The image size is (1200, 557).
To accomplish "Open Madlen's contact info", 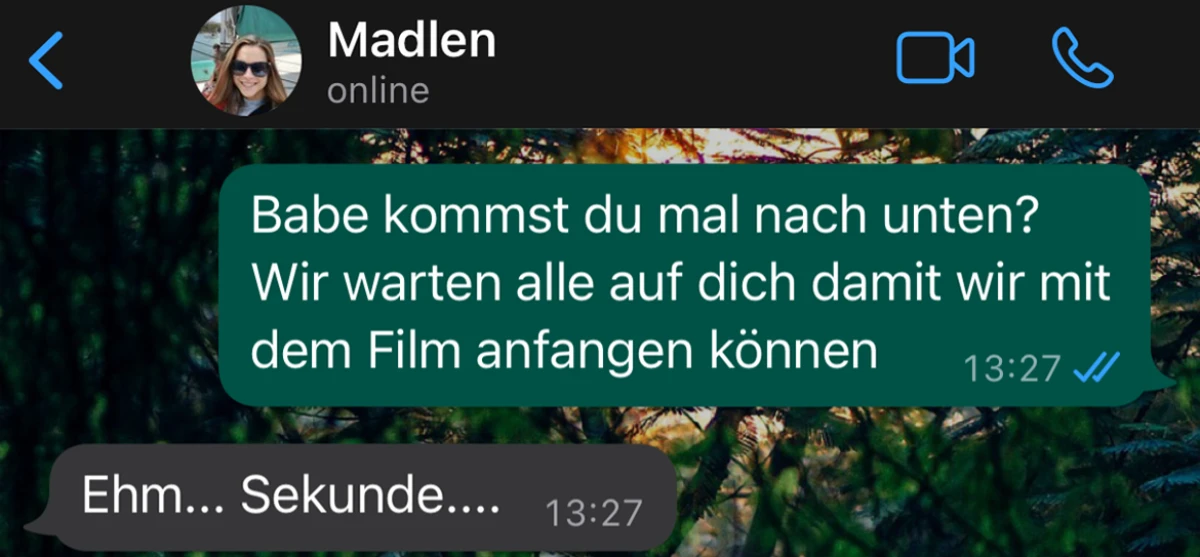I will [x=411, y=61].
